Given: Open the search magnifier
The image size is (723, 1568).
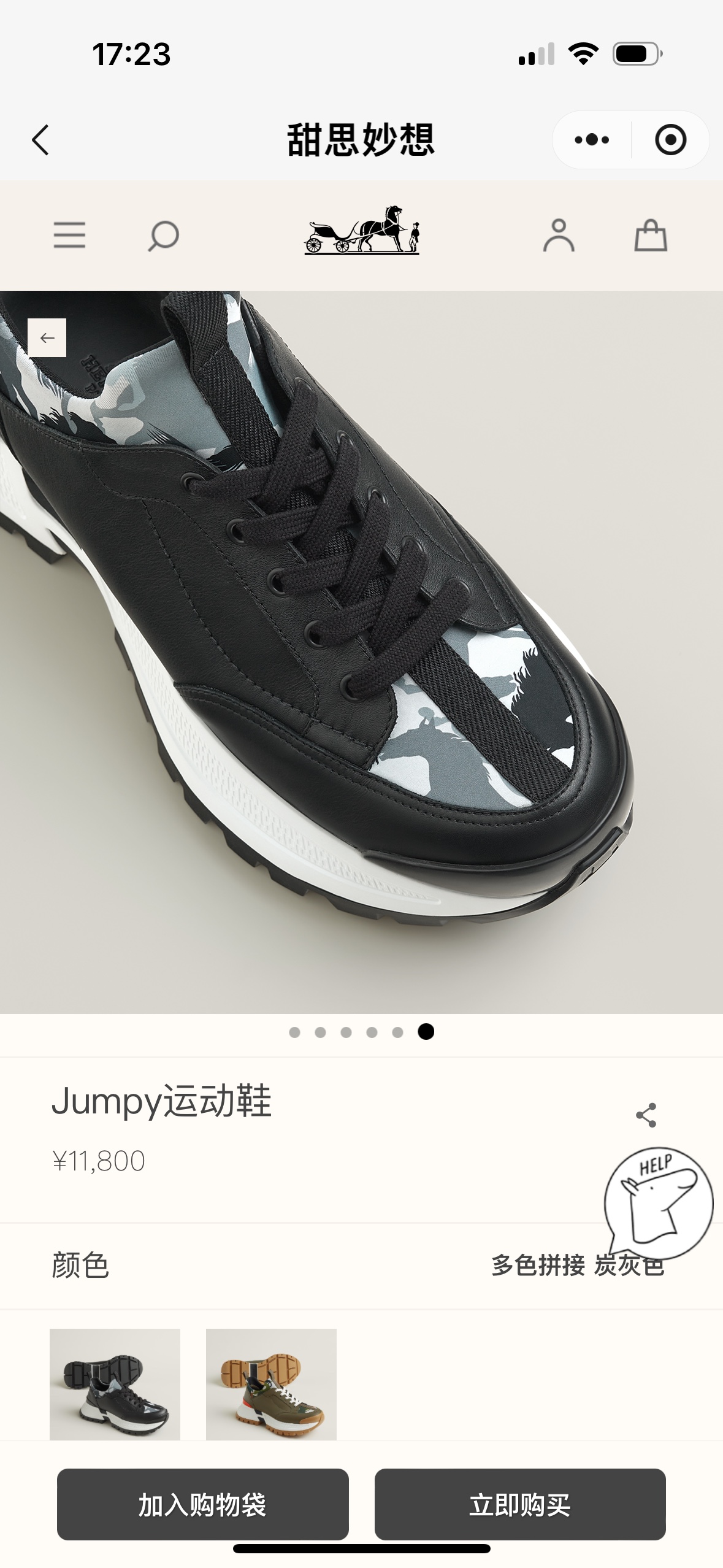Looking at the screenshot, I should [163, 236].
